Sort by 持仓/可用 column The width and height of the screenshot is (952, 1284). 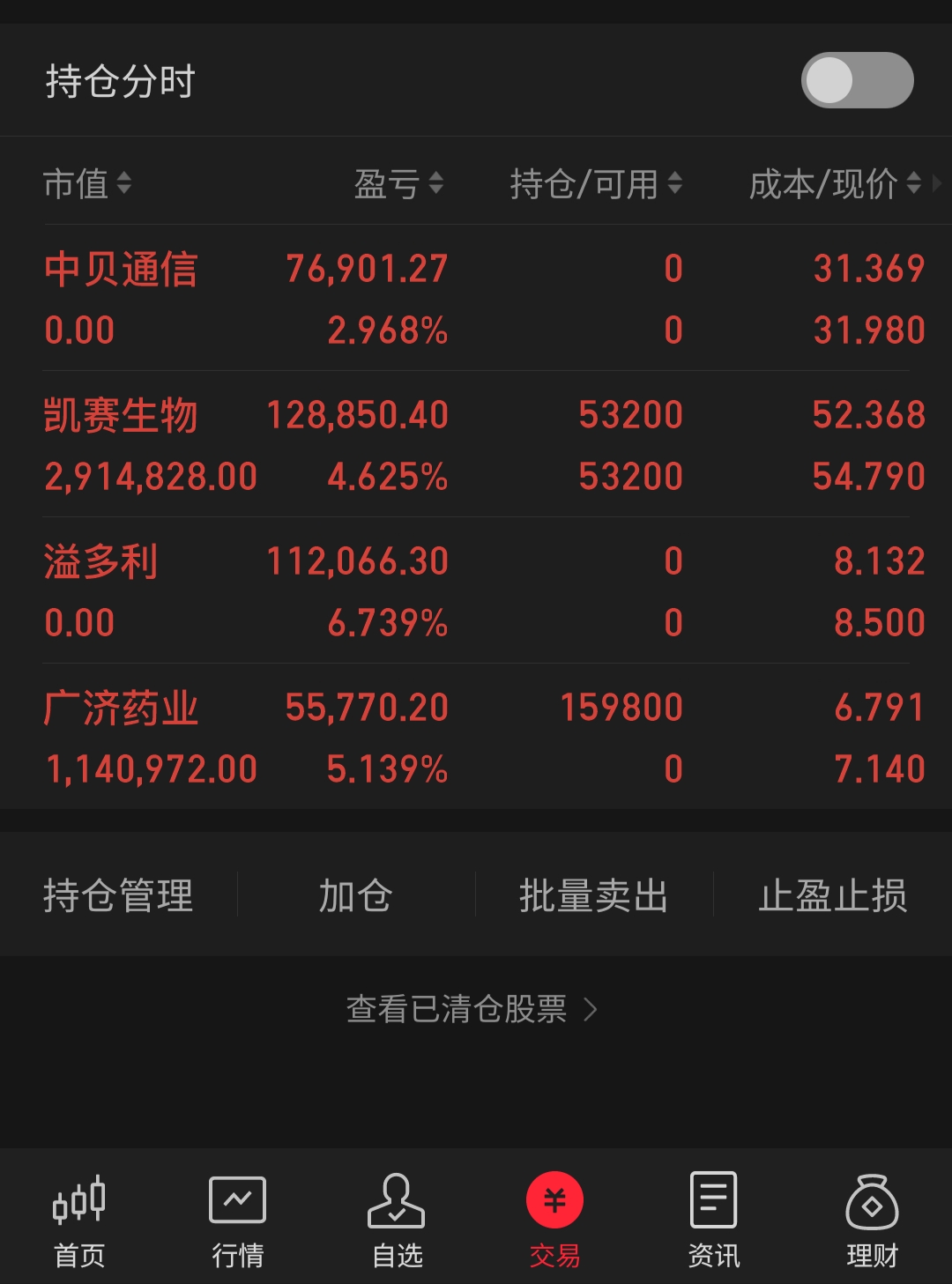coord(596,183)
